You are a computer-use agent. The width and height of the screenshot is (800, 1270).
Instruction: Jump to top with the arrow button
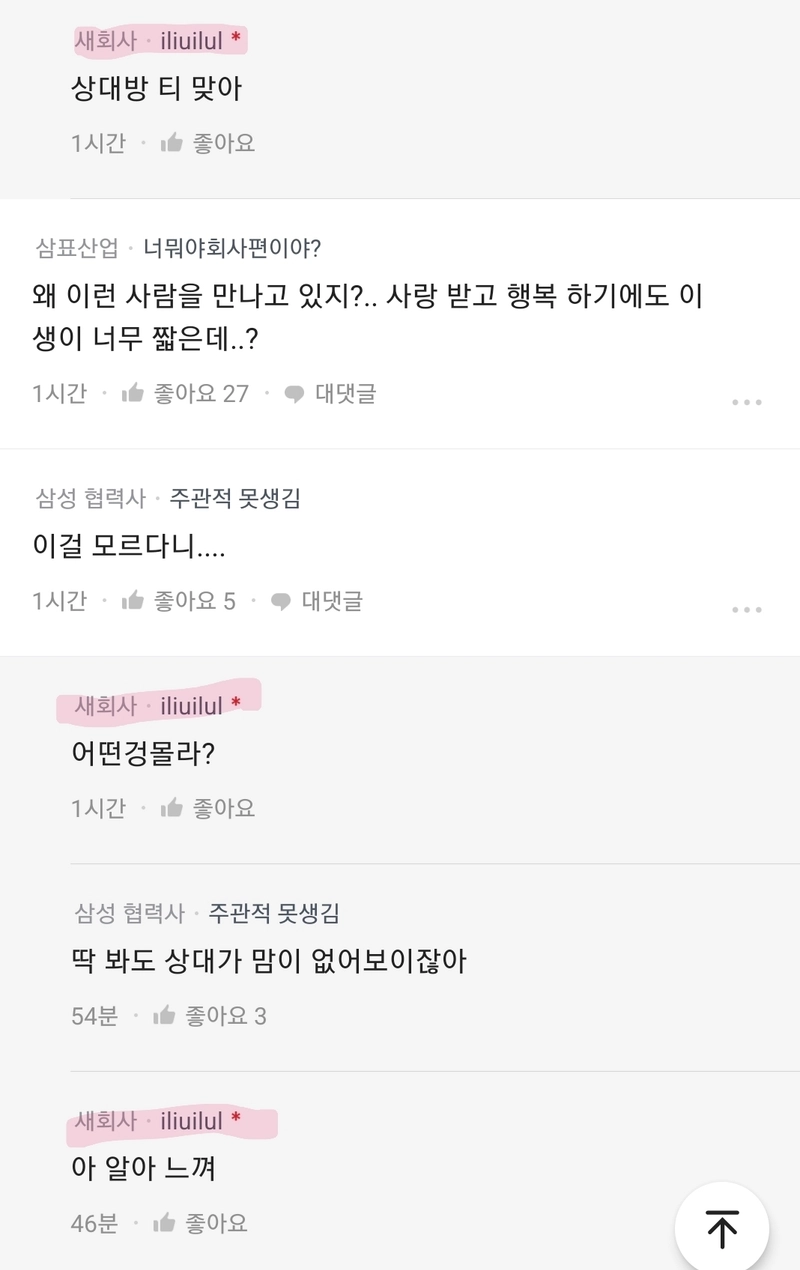click(x=721, y=1227)
